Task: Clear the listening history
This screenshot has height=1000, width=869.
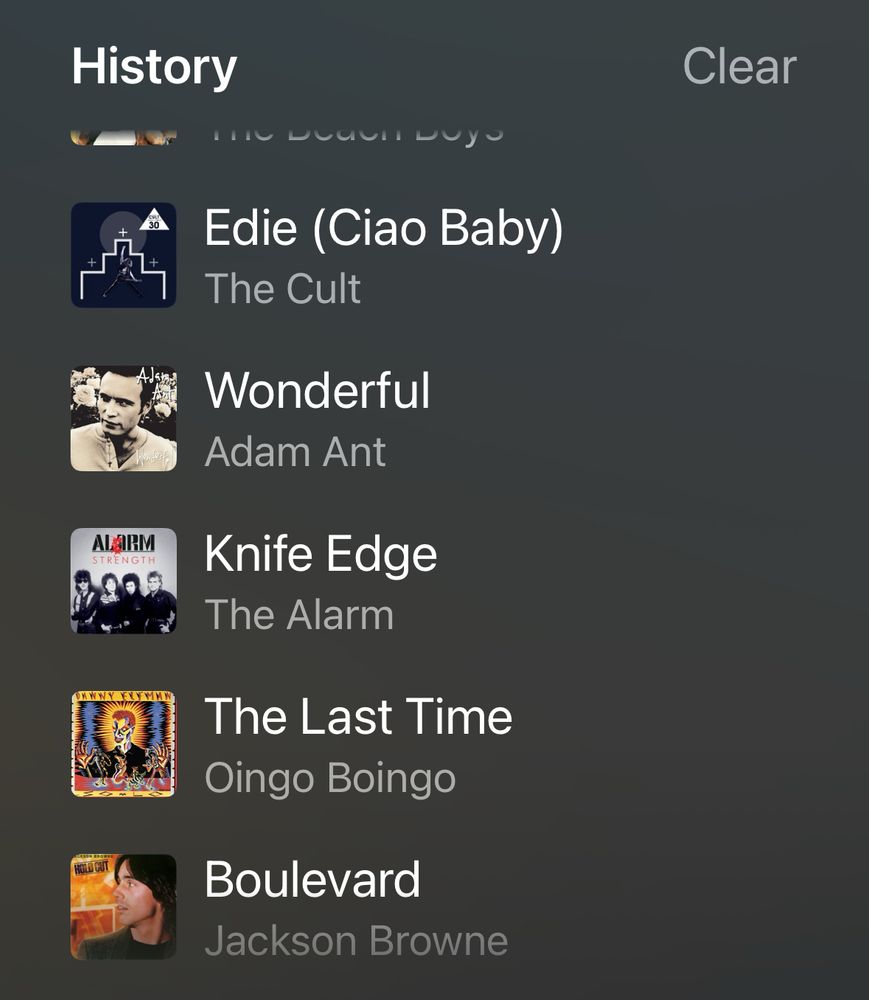Action: (x=739, y=67)
